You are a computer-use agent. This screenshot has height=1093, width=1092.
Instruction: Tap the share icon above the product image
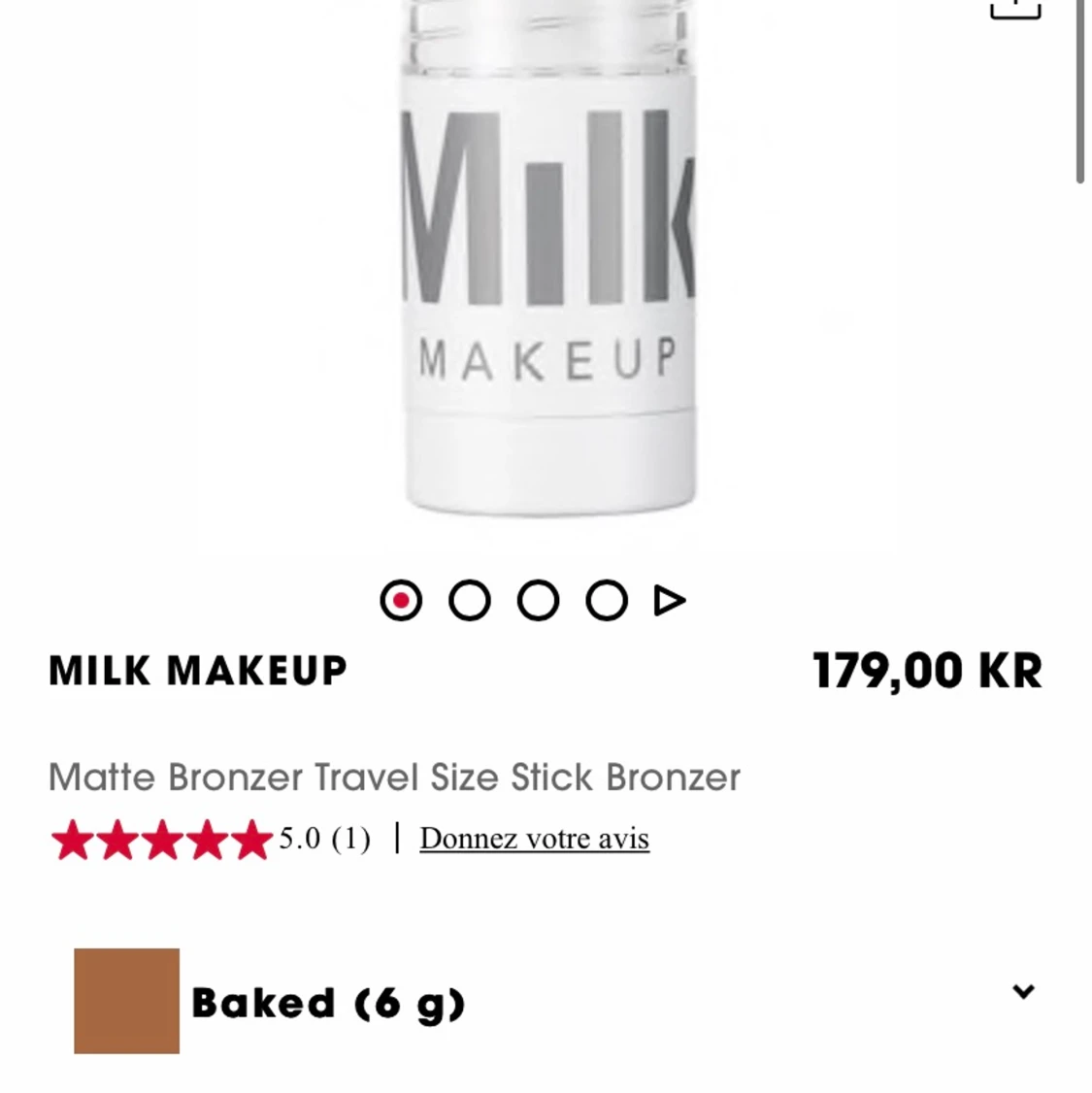coord(1014,8)
